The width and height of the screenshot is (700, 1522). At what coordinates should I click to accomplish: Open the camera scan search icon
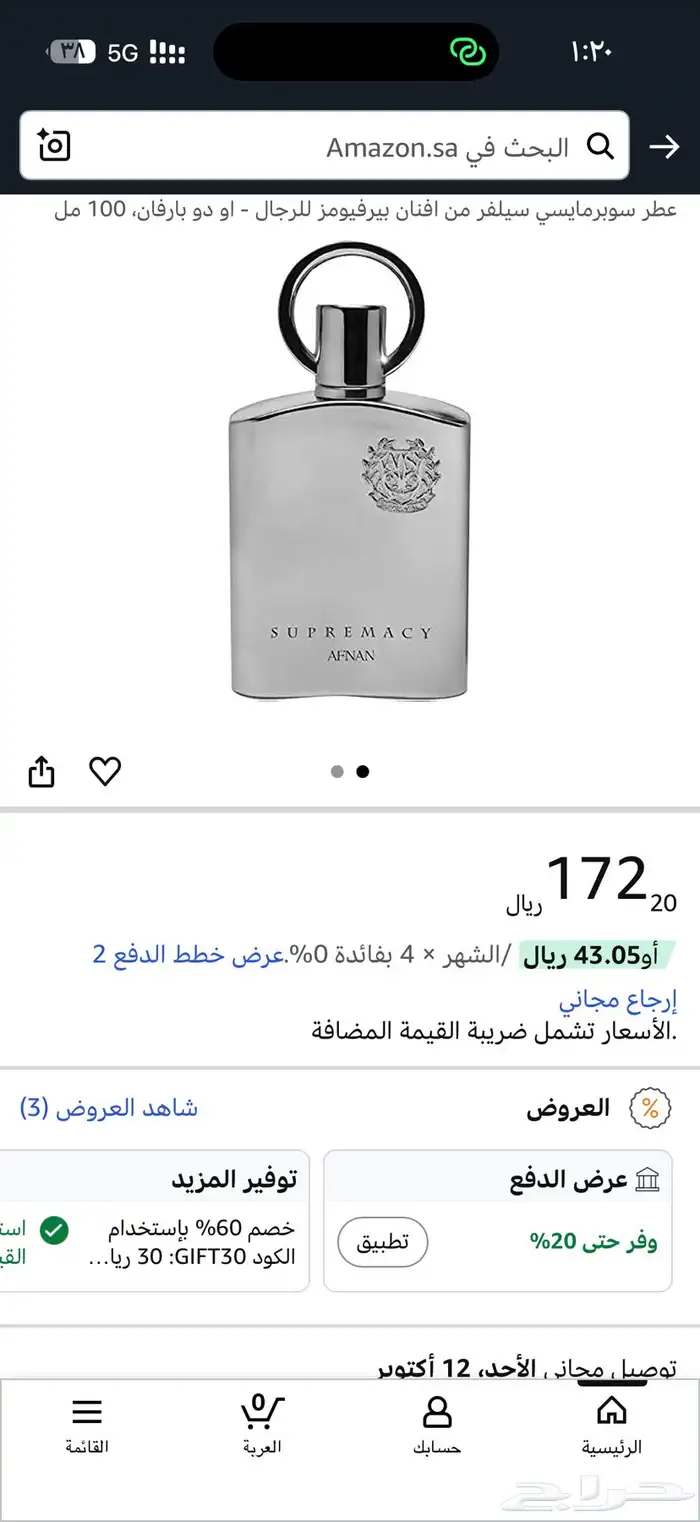tap(55, 146)
